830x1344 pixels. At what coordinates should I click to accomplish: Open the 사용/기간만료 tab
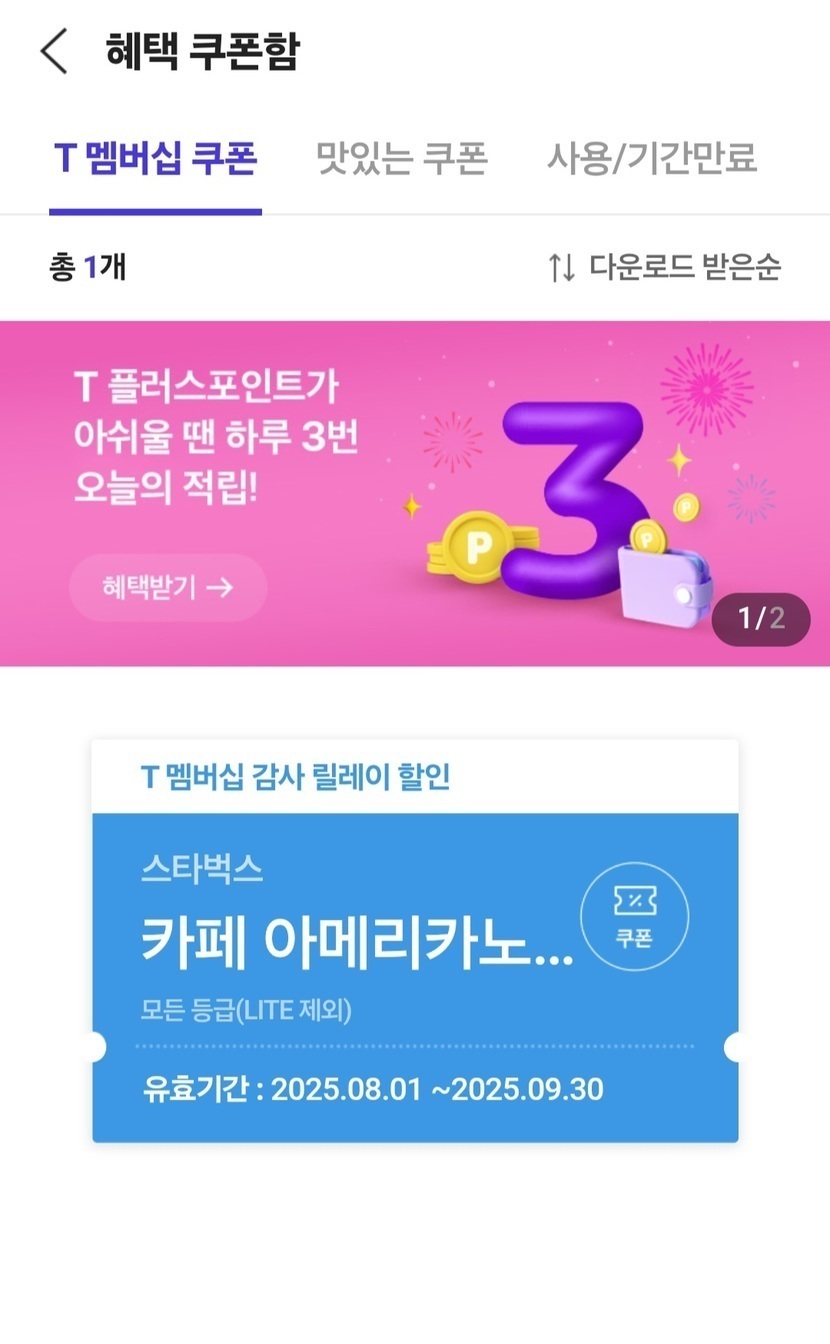652,158
